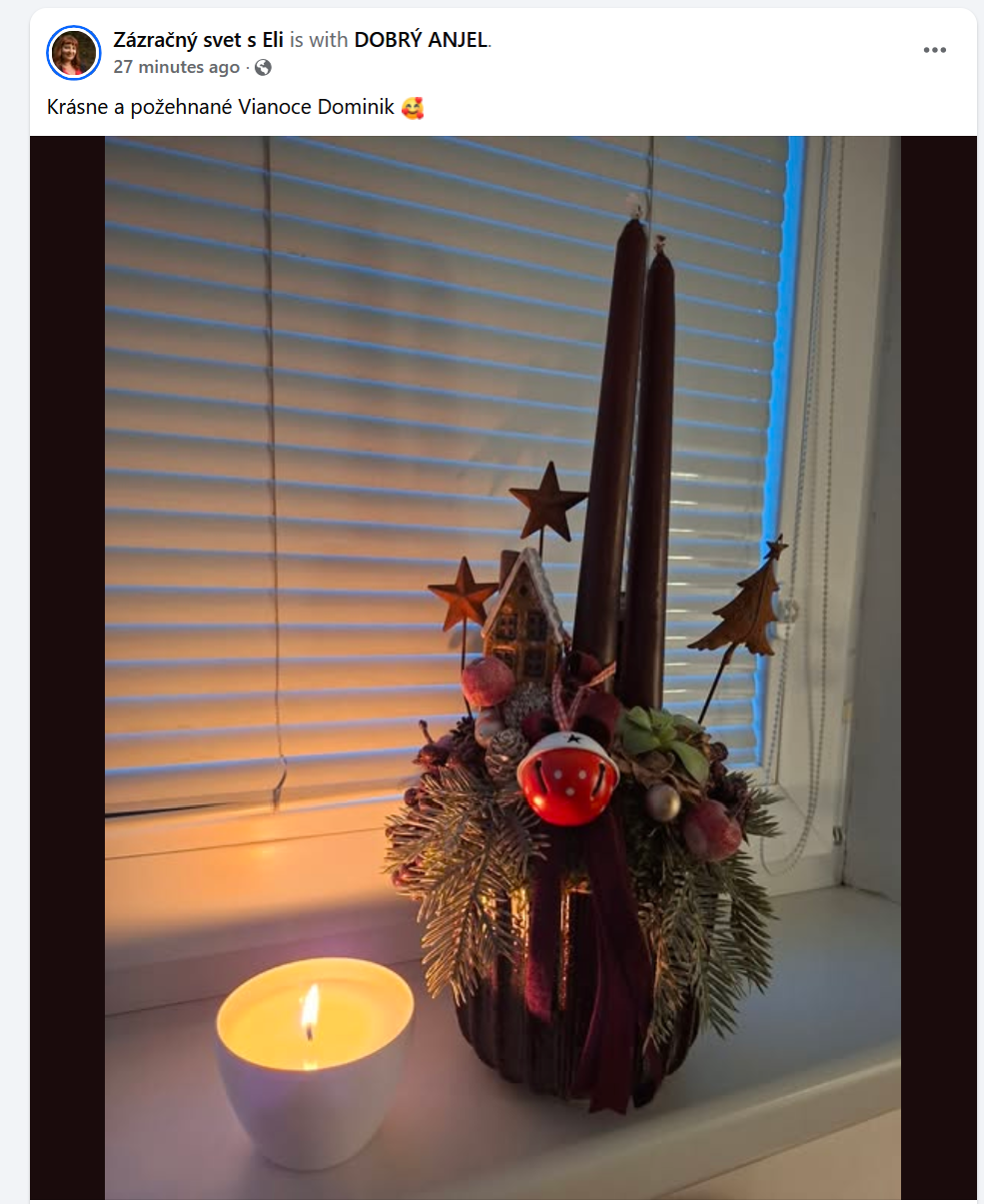This screenshot has height=1204, width=984.
Task: Open the tagged DOBRÝ ANJEL page
Action: click(421, 40)
